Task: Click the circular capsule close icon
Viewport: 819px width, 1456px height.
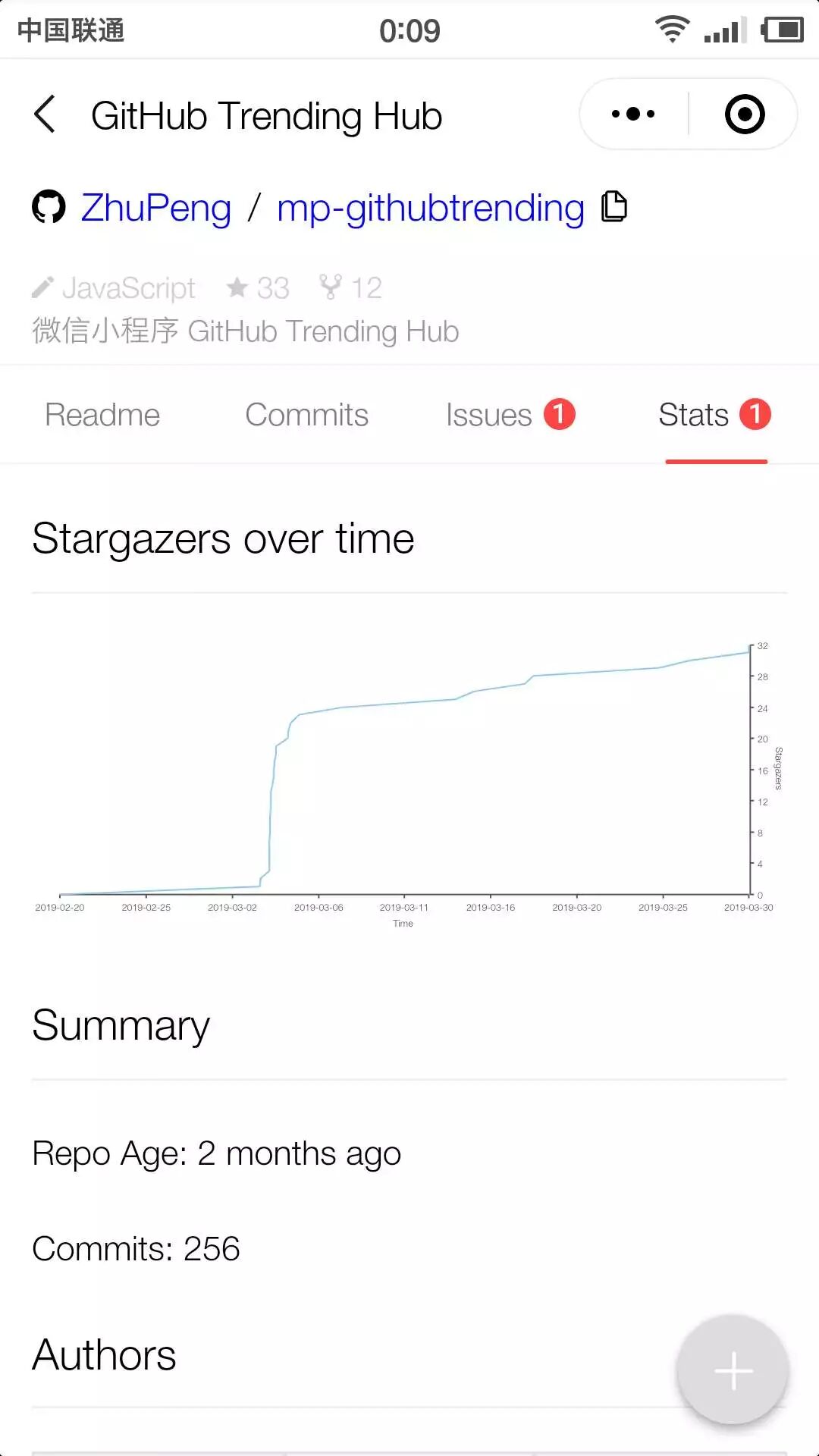Action: click(x=745, y=113)
